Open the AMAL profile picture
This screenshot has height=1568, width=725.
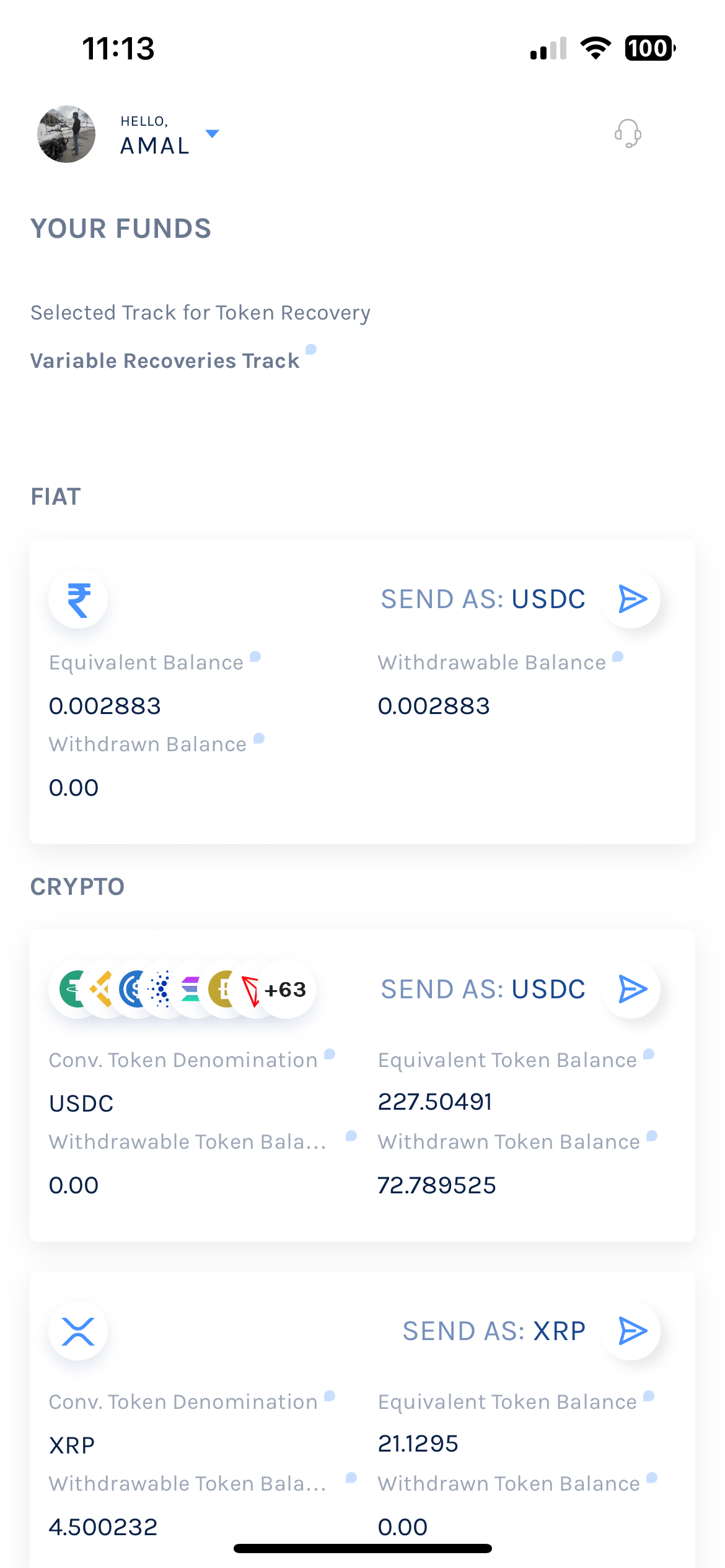click(x=66, y=133)
